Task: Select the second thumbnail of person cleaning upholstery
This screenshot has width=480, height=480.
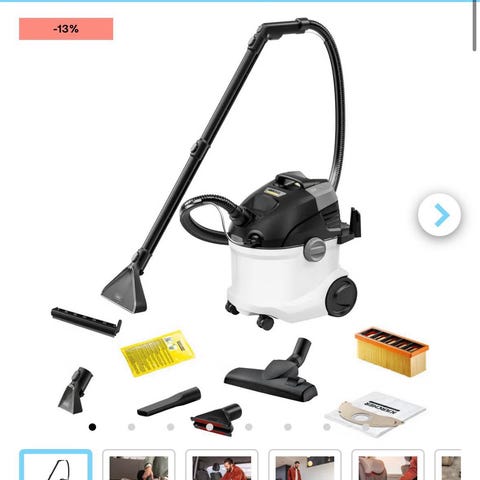Action: click(139, 465)
